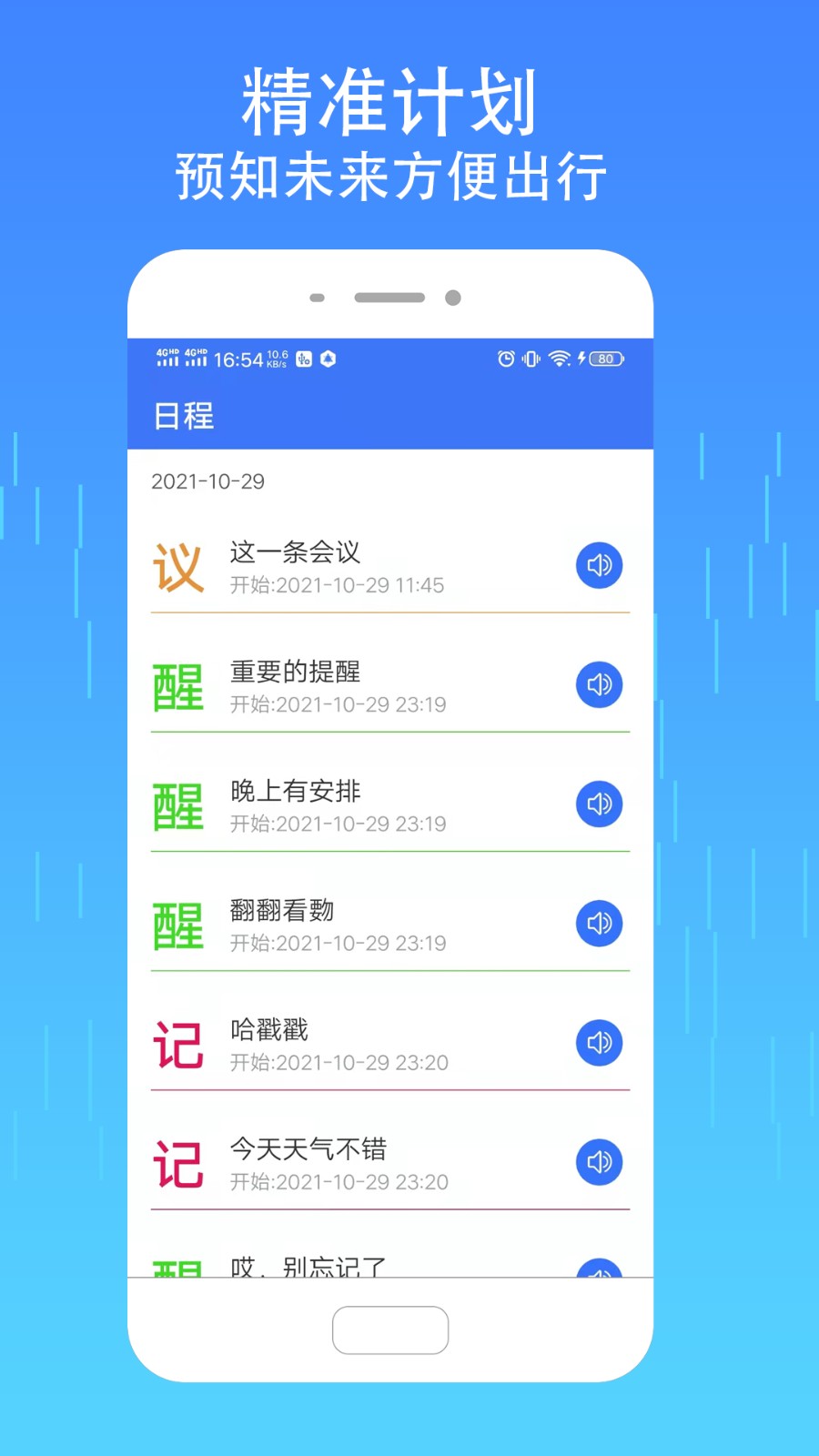The height and width of the screenshot is (1456, 819).
Task: Tap the Wi-Fi icon in the status bar
Action: [x=557, y=359]
